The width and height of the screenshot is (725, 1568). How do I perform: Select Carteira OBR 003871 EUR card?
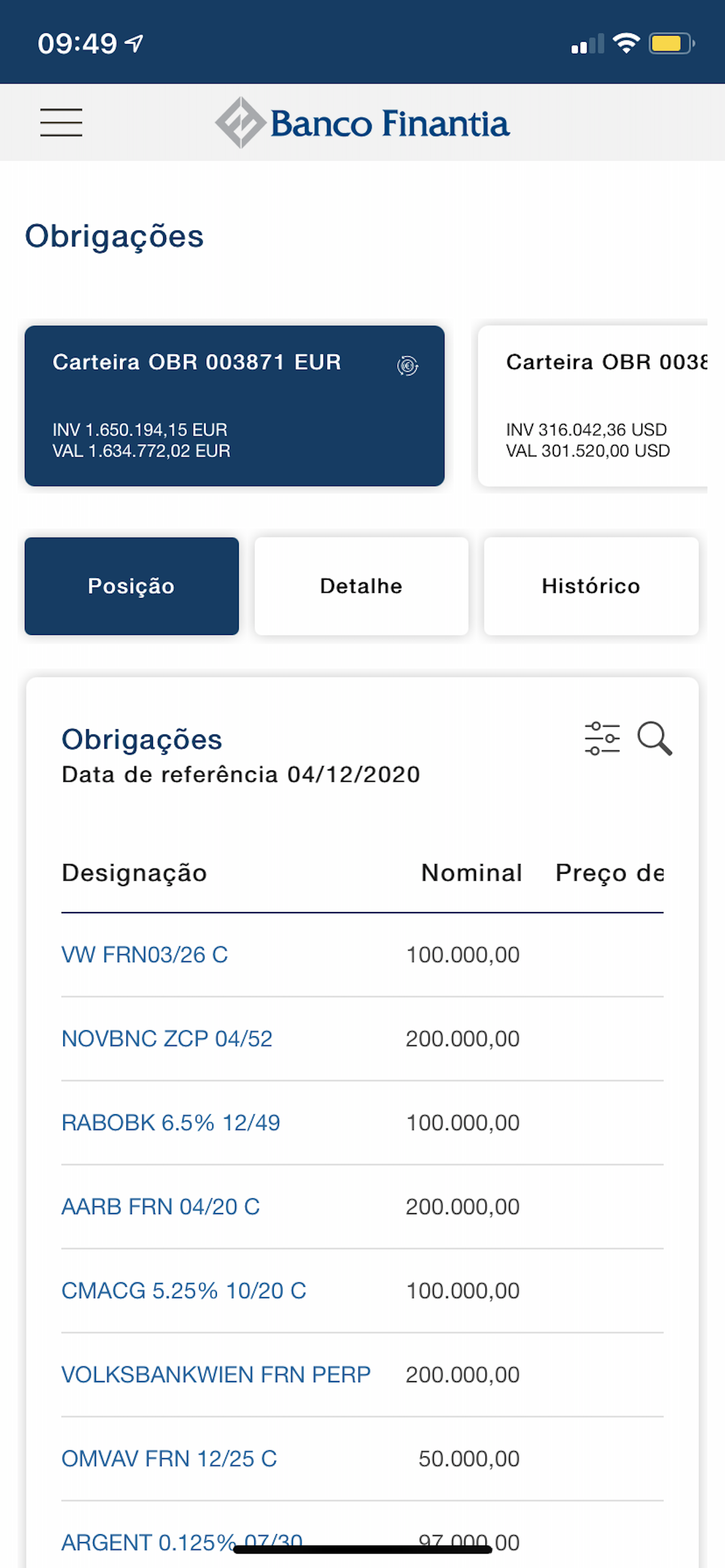click(234, 405)
